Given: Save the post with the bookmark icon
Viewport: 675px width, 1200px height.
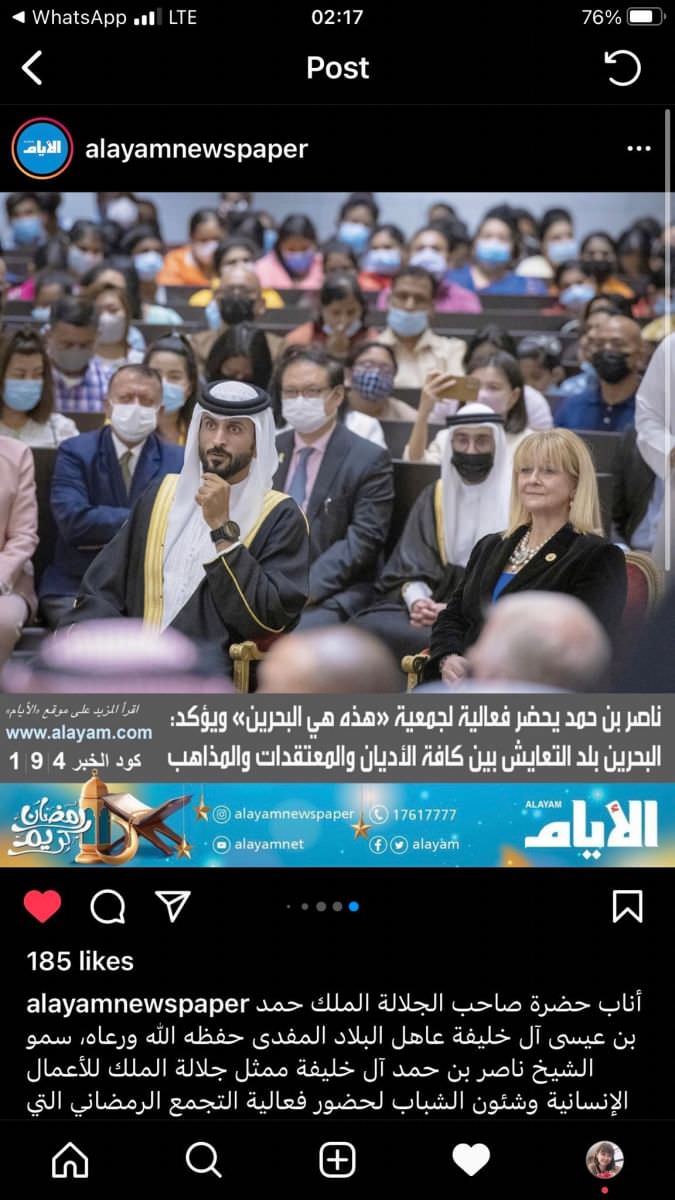Looking at the screenshot, I should pos(627,906).
